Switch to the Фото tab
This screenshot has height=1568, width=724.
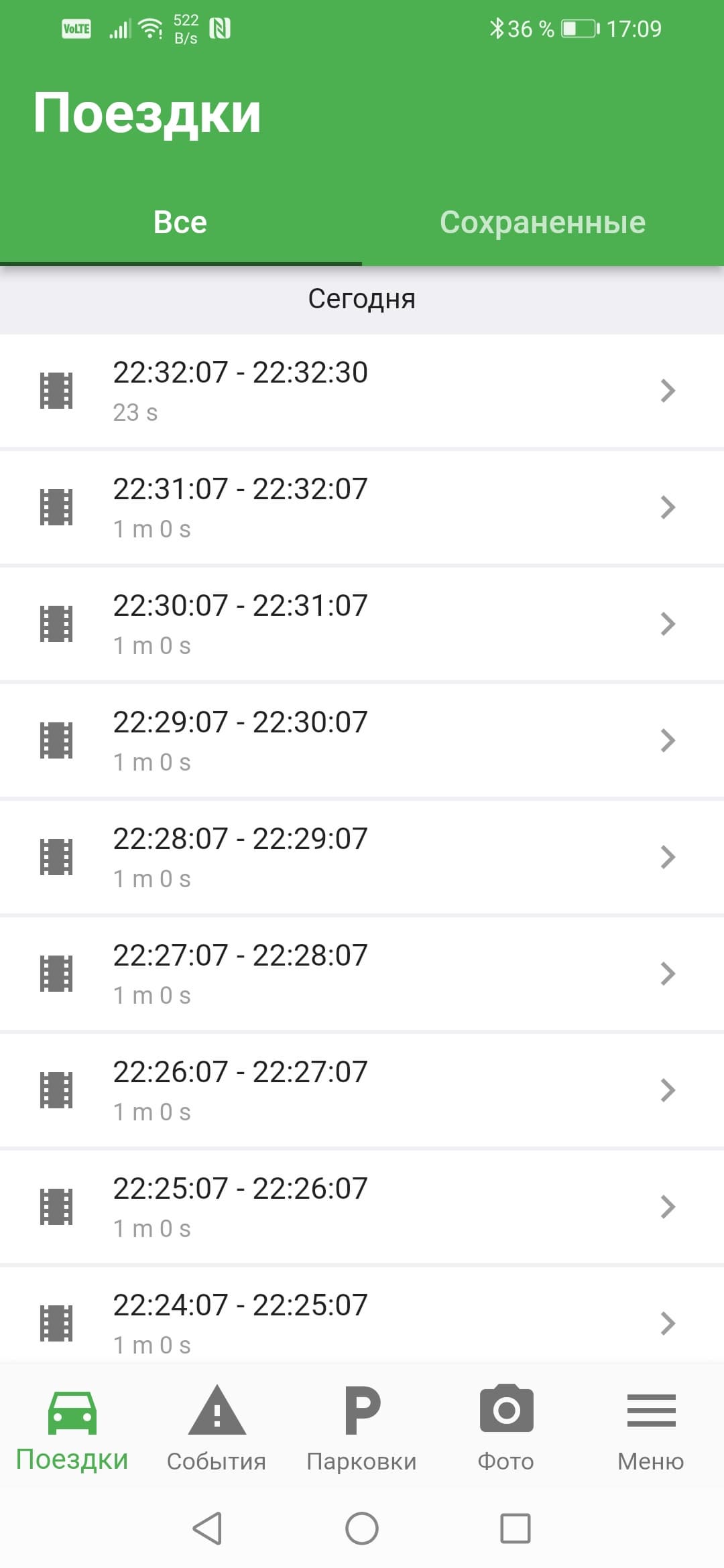pyautogui.click(x=506, y=1429)
